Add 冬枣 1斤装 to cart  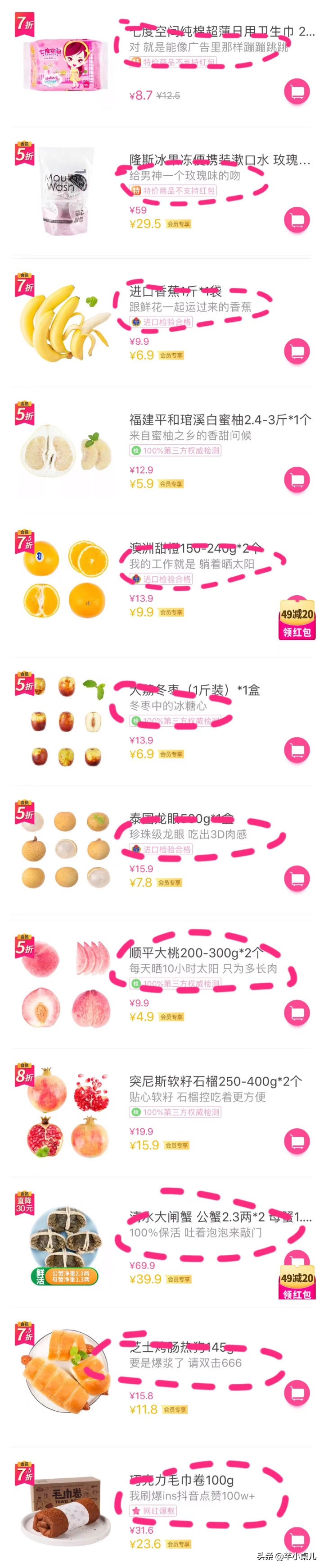[x=297, y=750]
